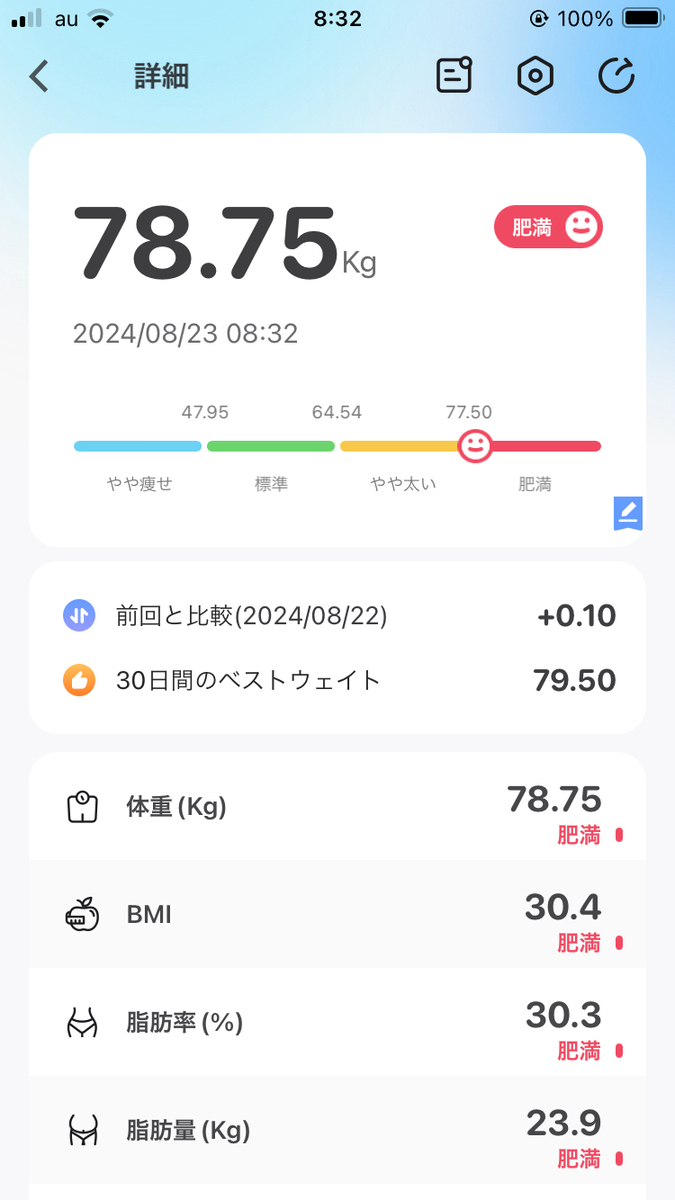Open the 脂肪率 (%) row
This screenshot has width=675, height=1200.
click(337, 1022)
